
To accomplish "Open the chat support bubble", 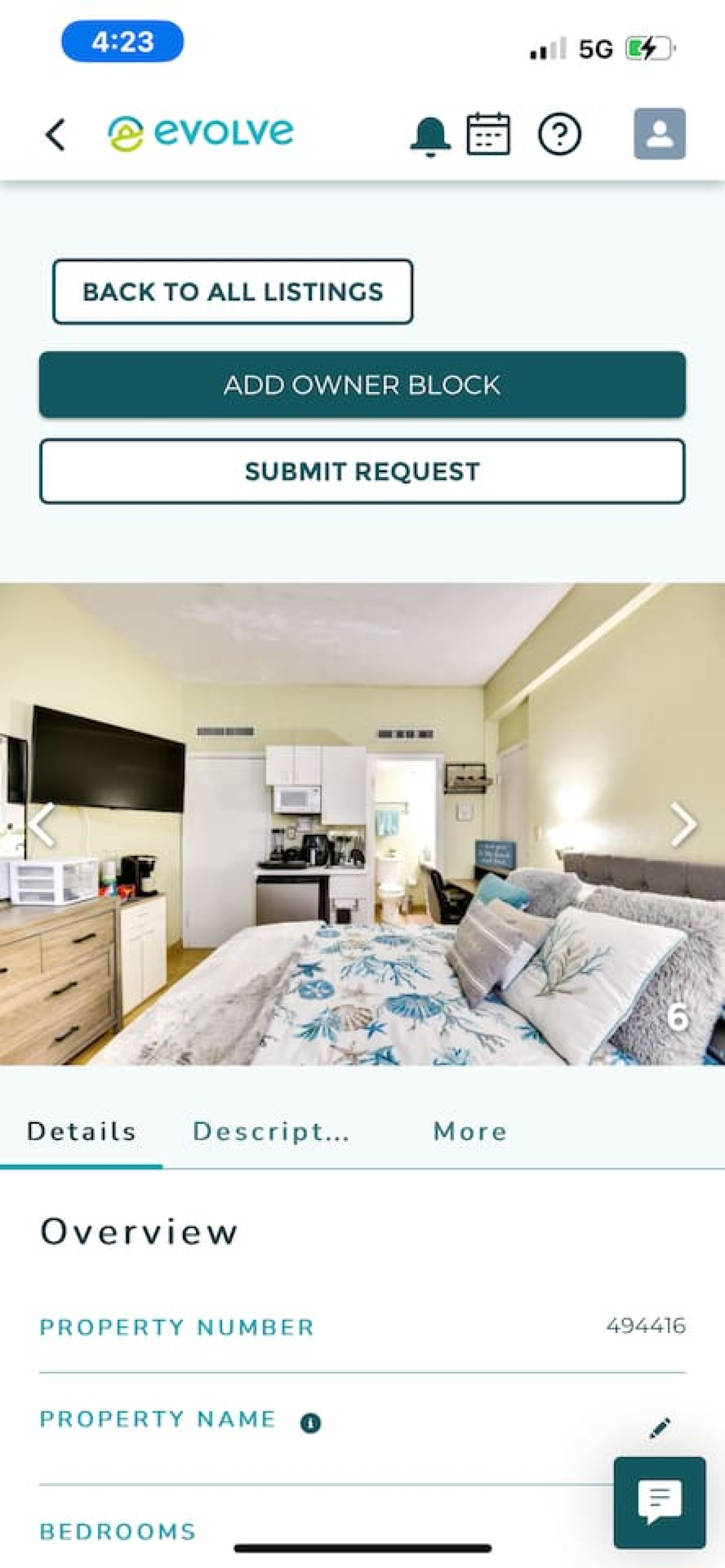I will point(659,1502).
